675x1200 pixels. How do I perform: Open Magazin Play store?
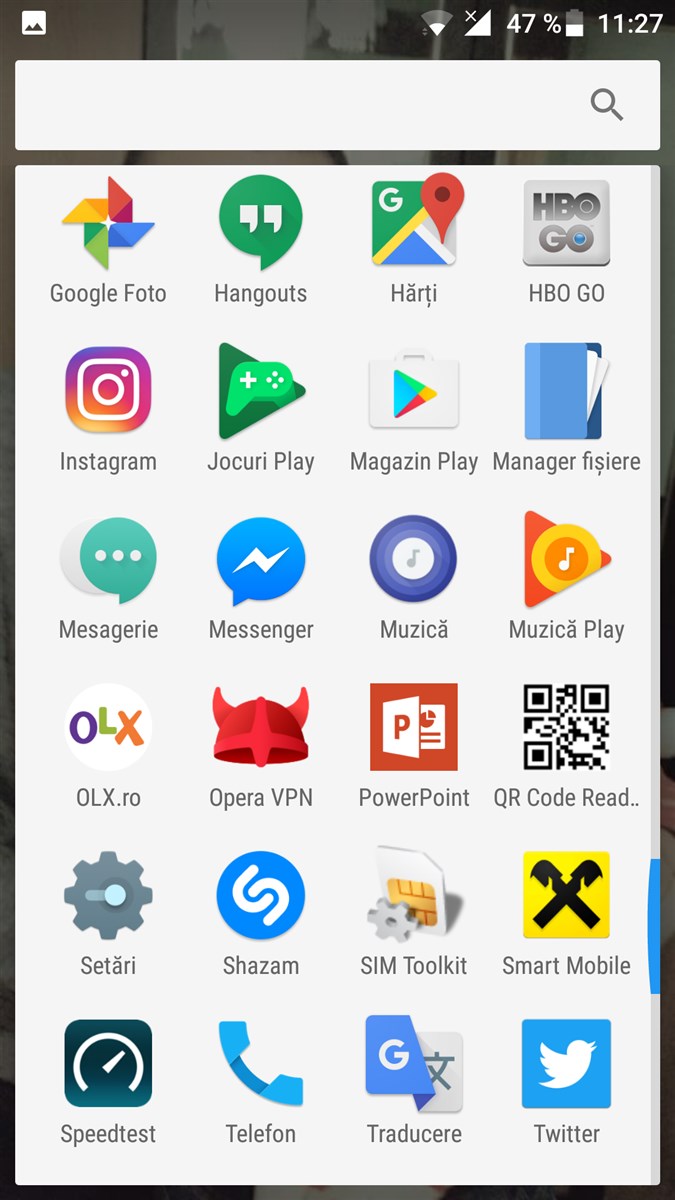414,391
